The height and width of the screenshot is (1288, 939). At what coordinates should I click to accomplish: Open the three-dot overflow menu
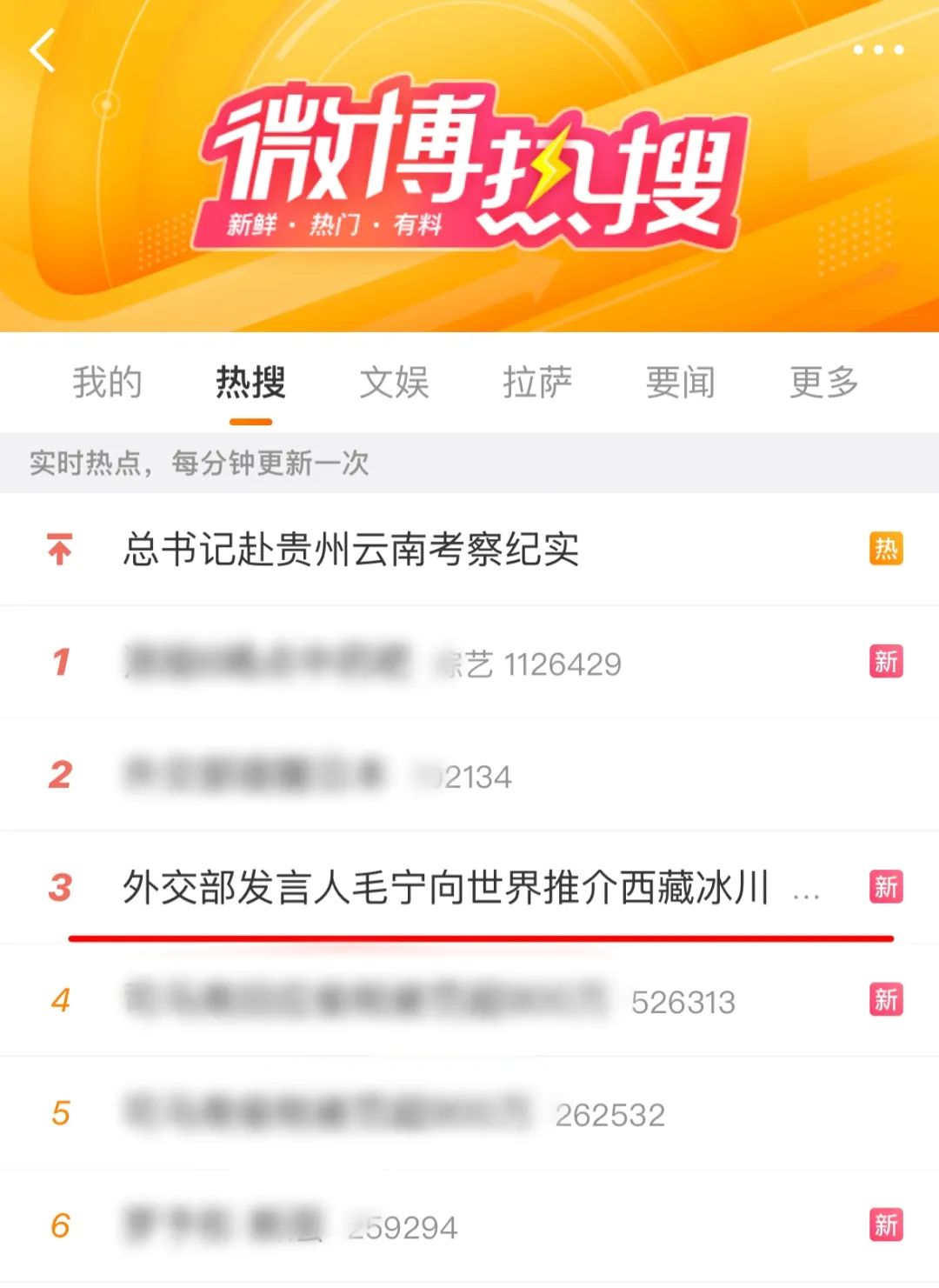tap(877, 50)
